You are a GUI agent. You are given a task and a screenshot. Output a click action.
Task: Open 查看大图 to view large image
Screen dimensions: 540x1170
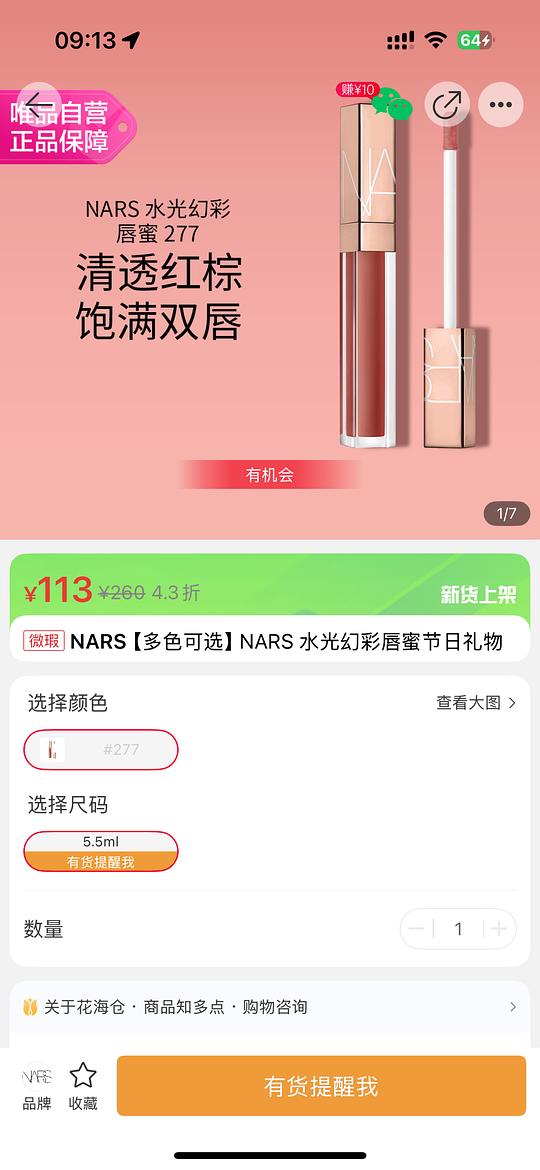[x=476, y=703]
